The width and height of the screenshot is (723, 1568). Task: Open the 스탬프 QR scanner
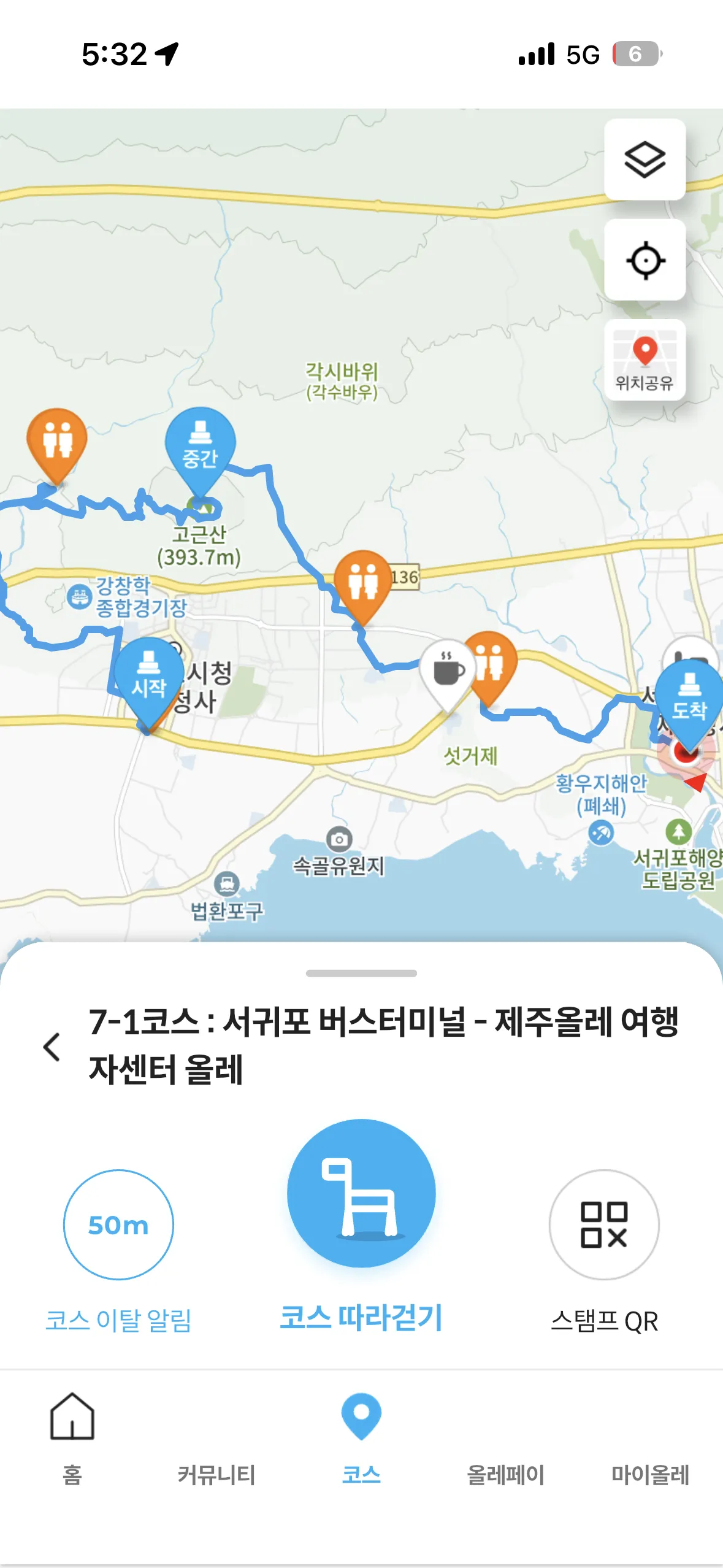[603, 1224]
